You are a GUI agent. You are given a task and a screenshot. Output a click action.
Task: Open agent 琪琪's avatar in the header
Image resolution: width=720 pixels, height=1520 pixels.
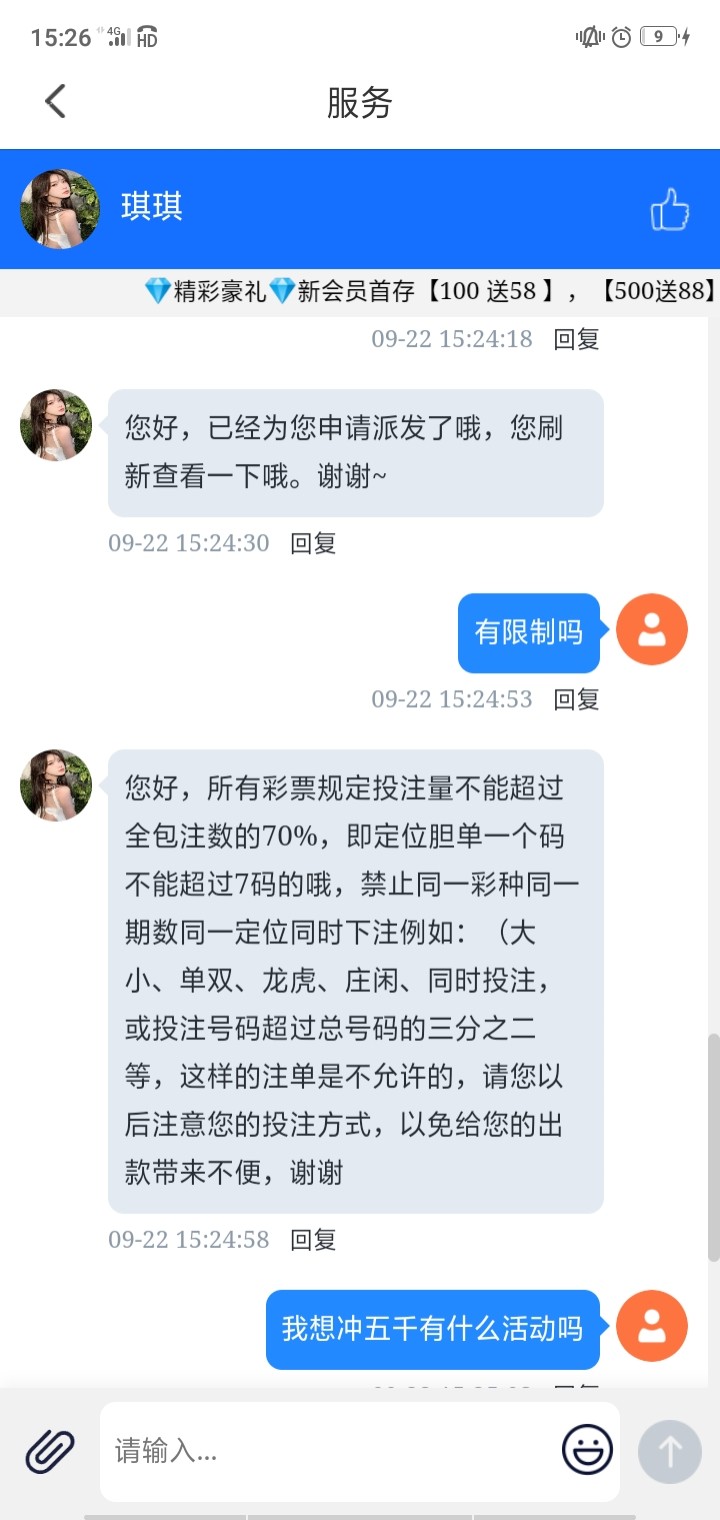(x=60, y=209)
